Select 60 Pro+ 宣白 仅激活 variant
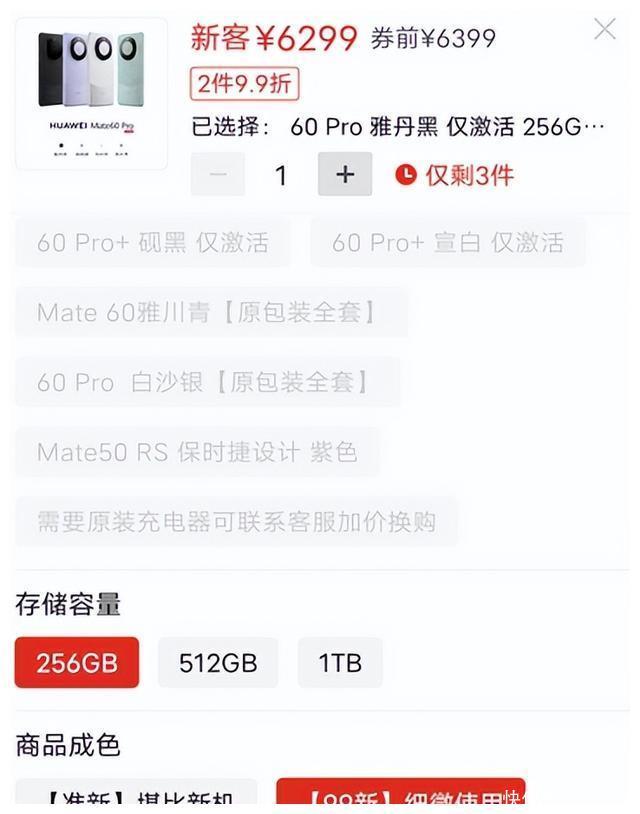The height and width of the screenshot is (814, 640). [448, 242]
